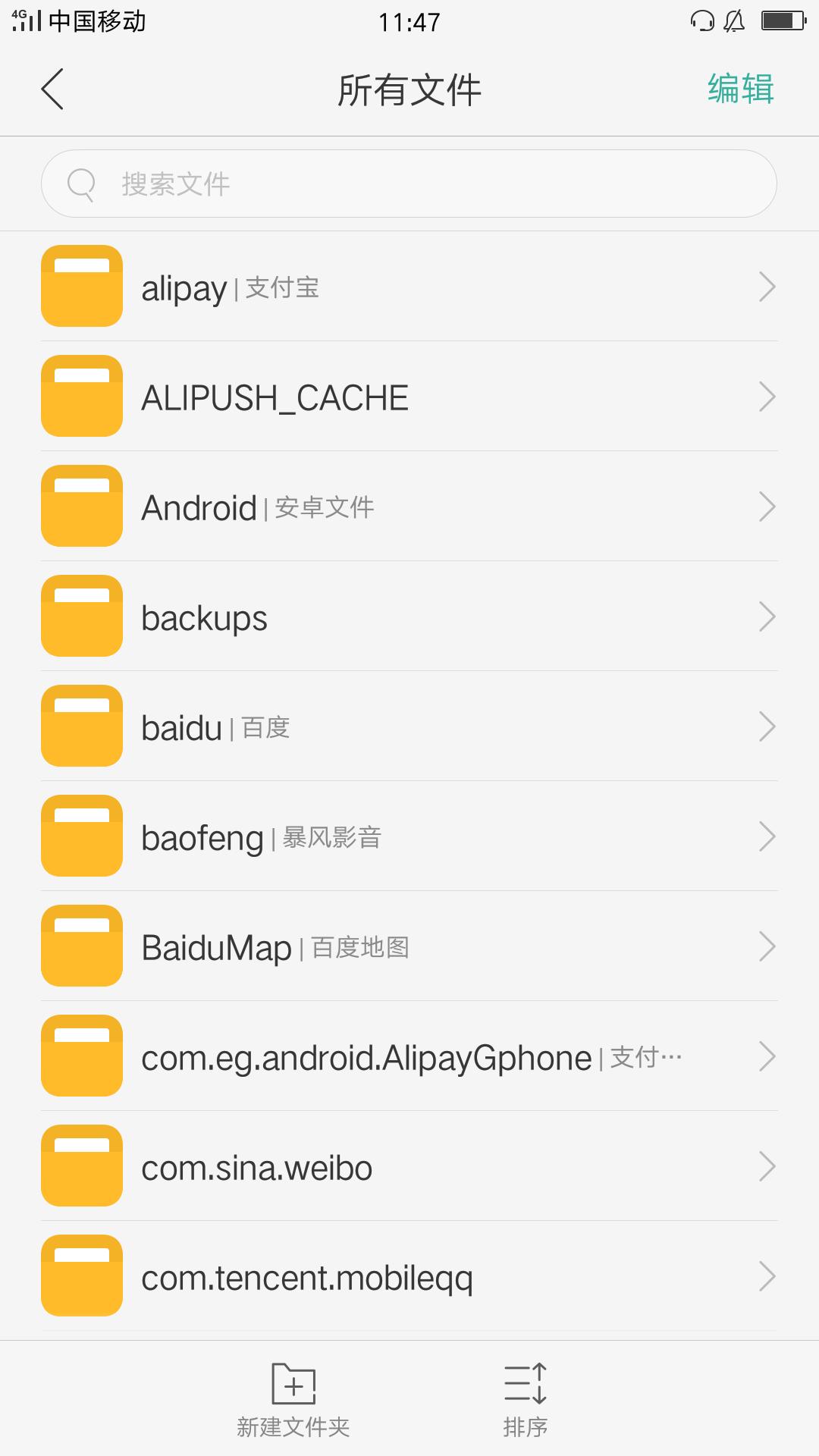Select the 所有文件 title
The width and height of the screenshot is (819, 1456).
click(x=409, y=89)
